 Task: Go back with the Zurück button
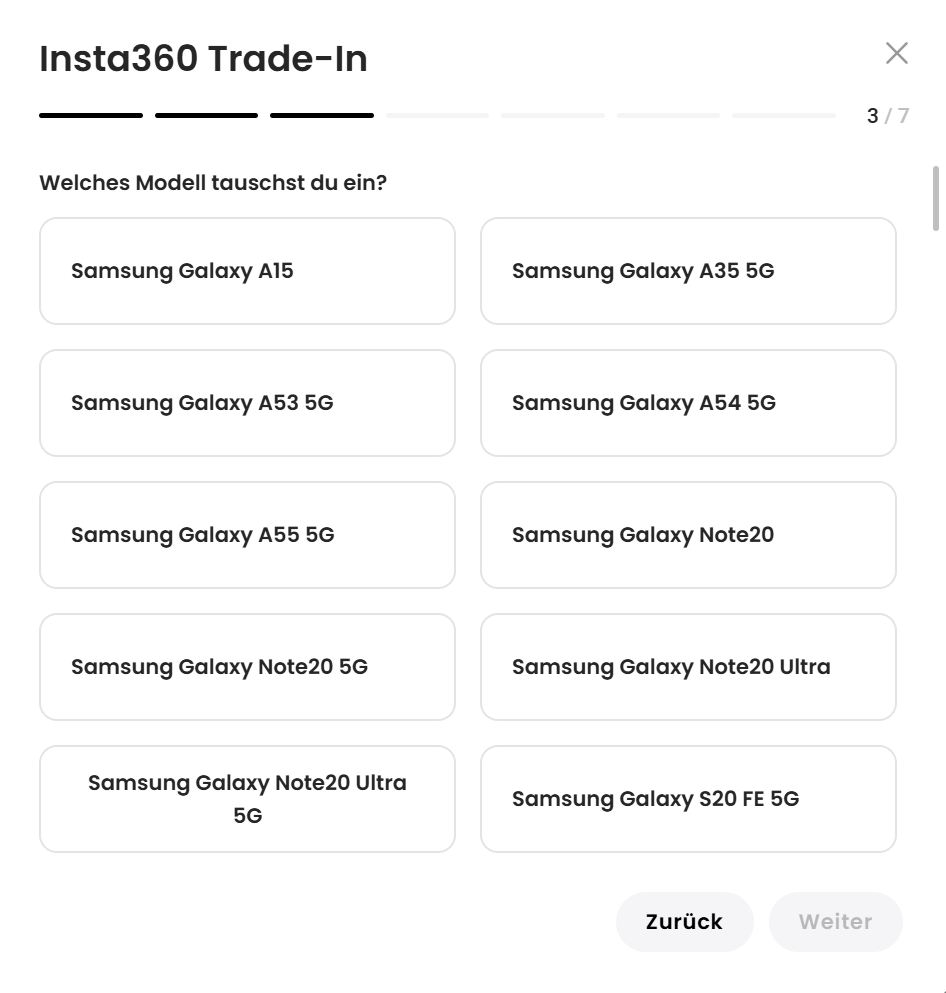click(x=684, y=922)
